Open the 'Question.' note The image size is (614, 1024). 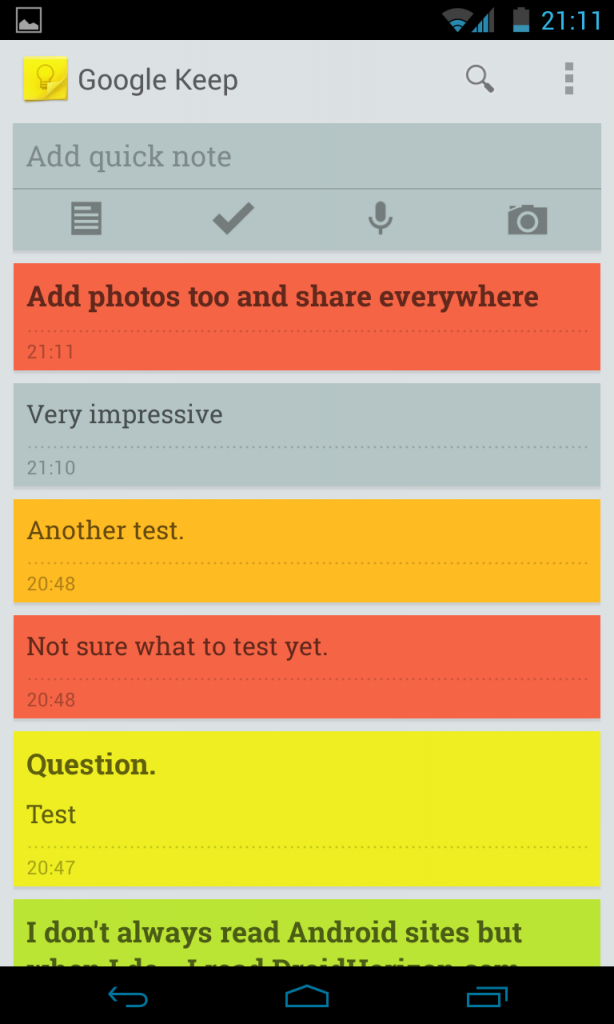point(306,808)
